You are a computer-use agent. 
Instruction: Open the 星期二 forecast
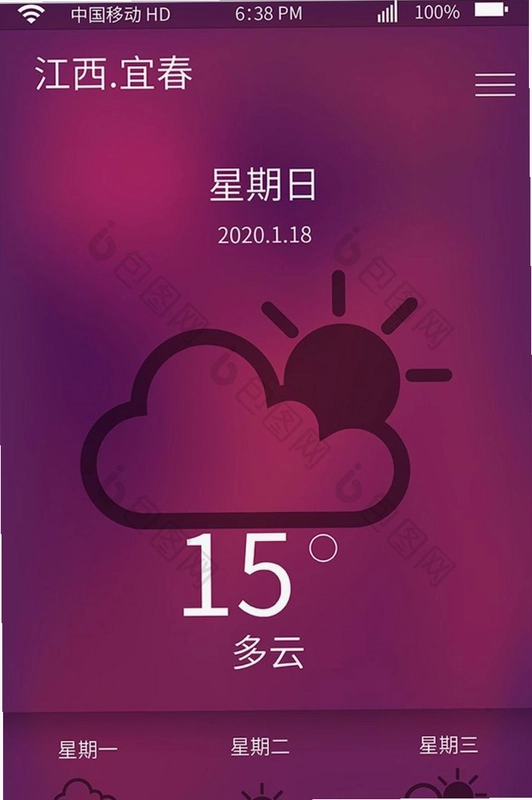click(260, 747)
